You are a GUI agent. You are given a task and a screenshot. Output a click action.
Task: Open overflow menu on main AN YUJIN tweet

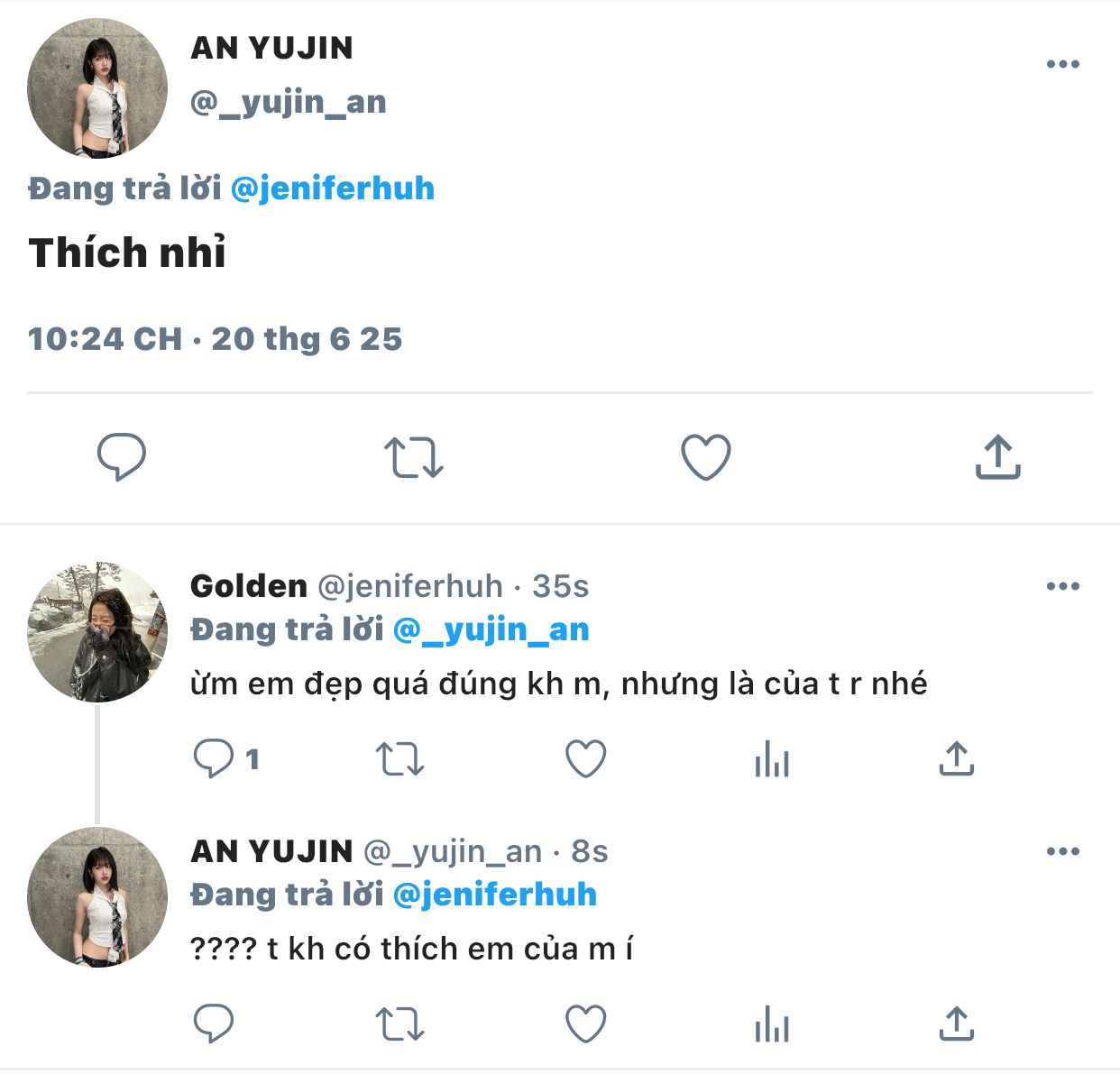(1062, 64)
